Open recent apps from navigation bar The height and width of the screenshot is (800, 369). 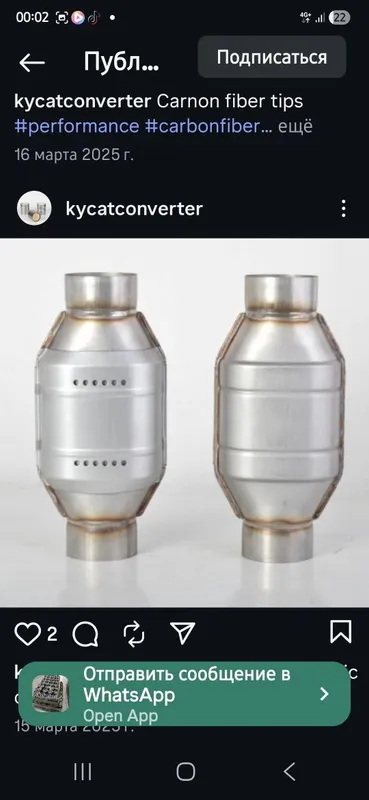(x=82, y=771)
